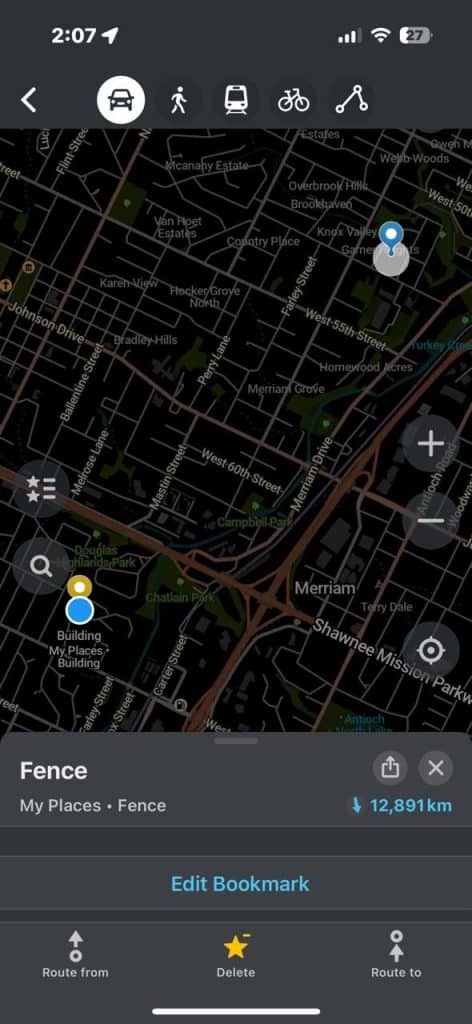The image size is (472, 1024).
Task: Tap the blue Fence pin on map
Action: point(391,237)
